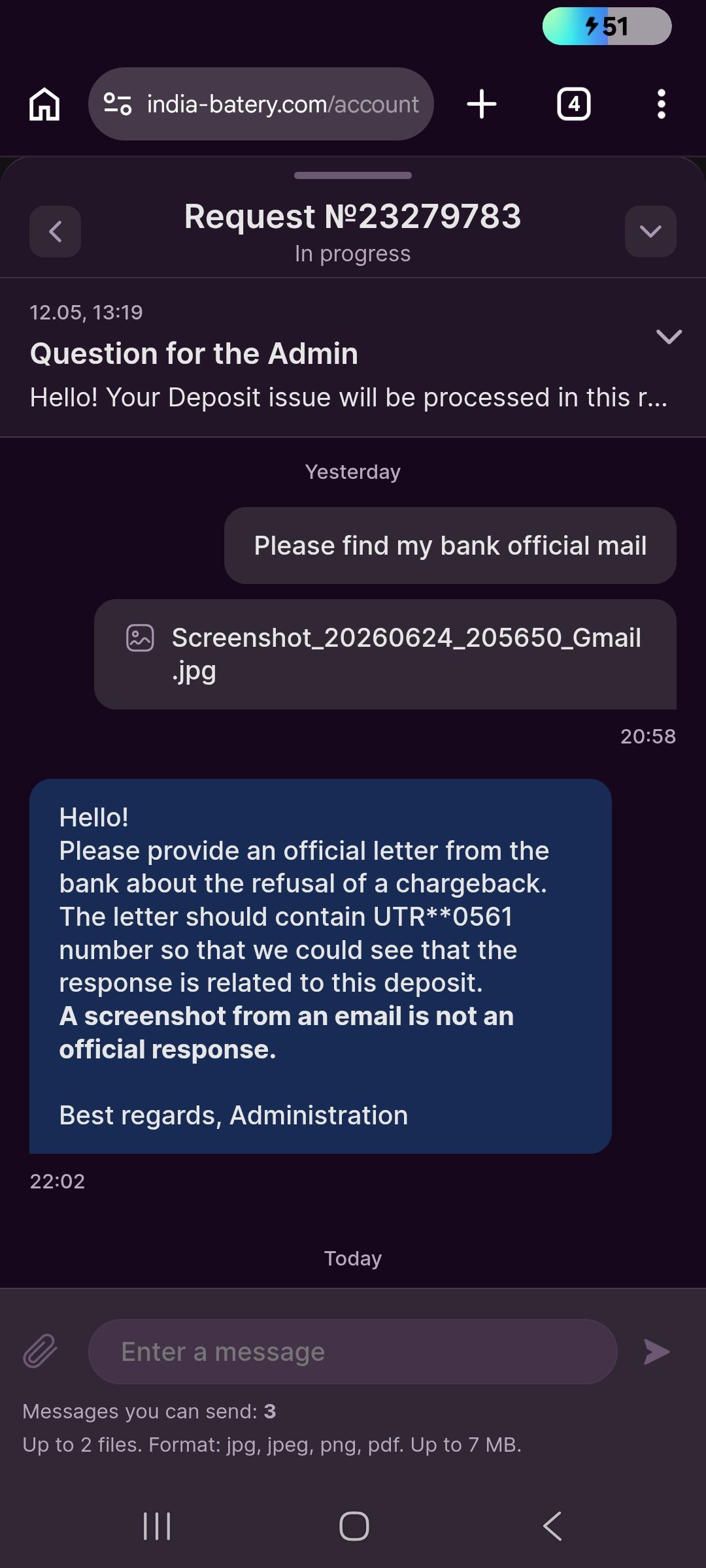Open the browser overflow menu
Viewport: 706px width, 1568px height.
tap(662, 104)
